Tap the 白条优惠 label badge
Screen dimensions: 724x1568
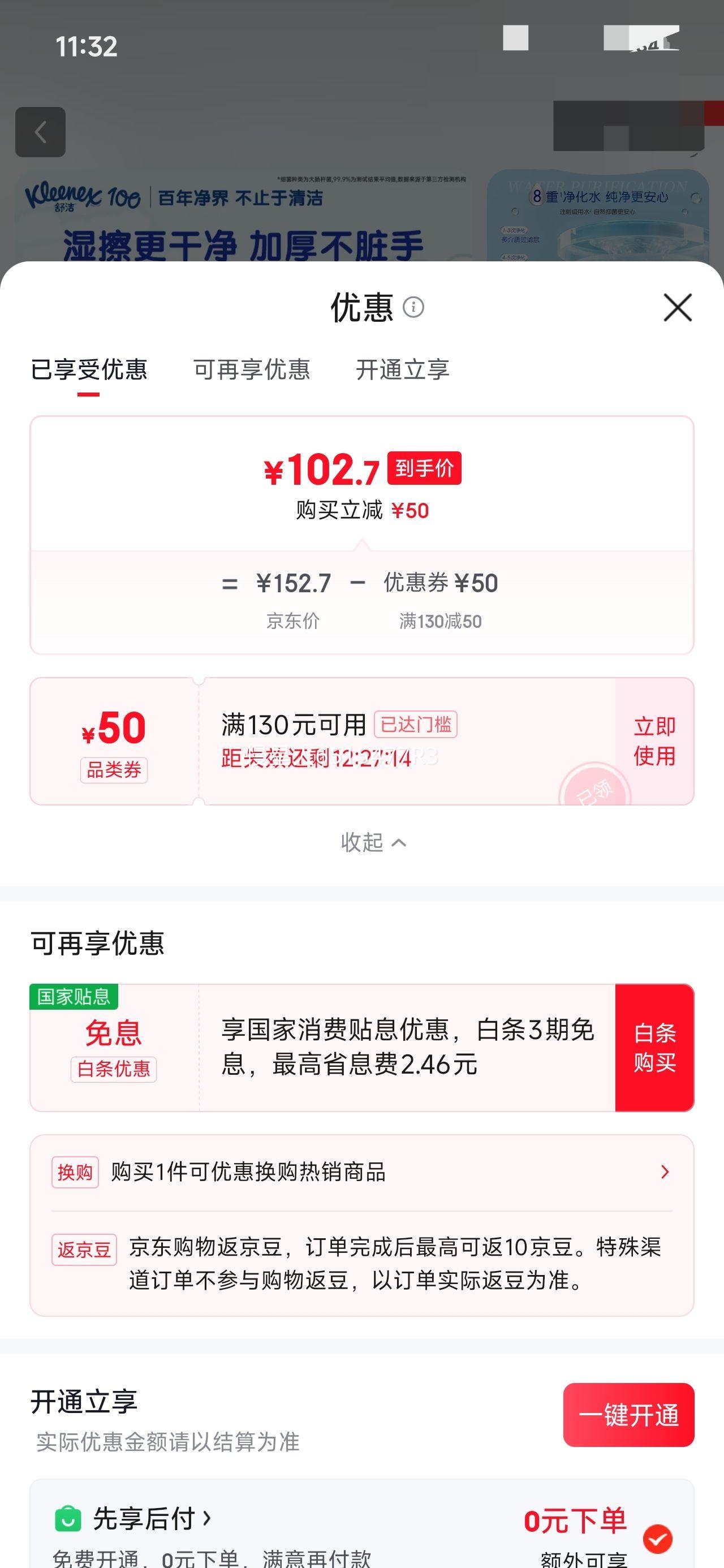coord(113,1069)
